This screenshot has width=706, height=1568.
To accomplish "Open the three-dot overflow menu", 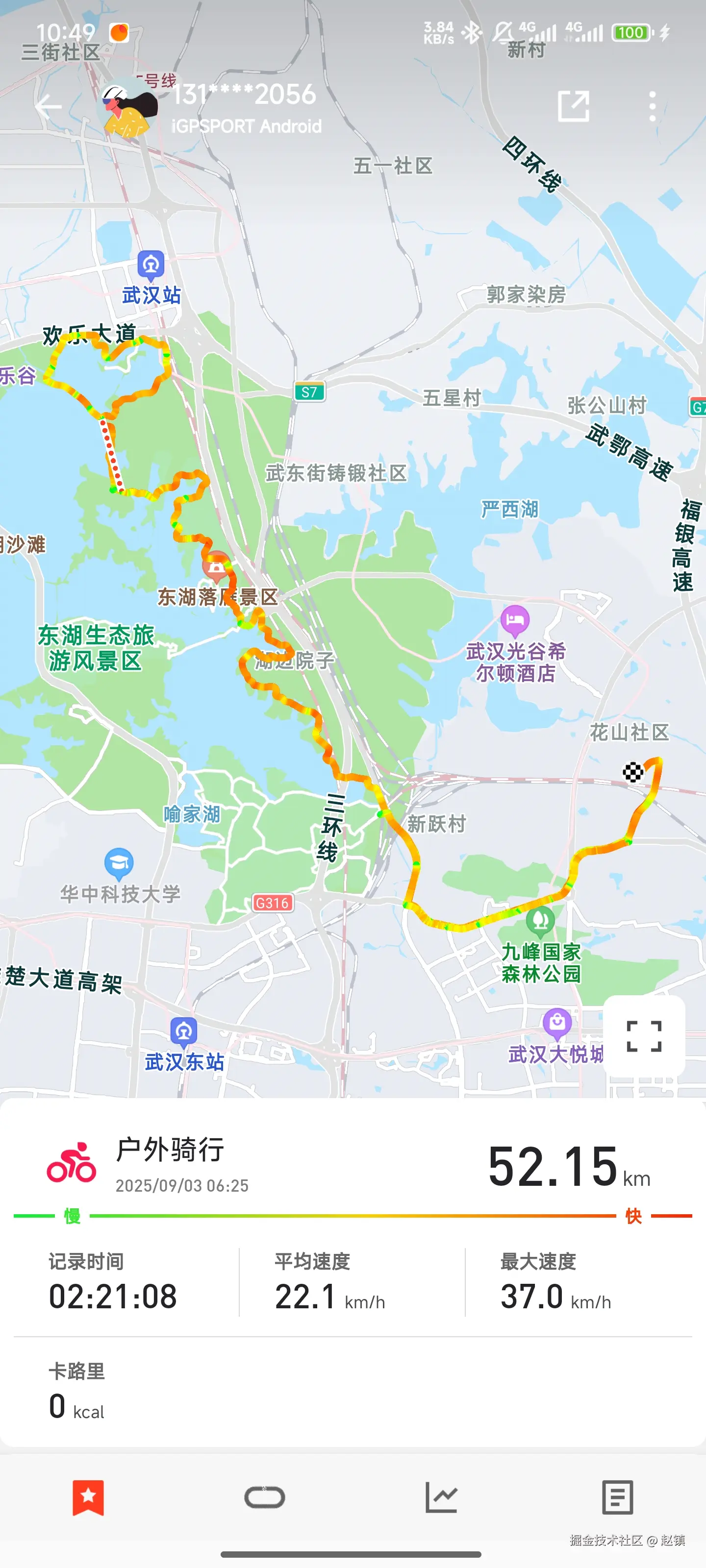I will (653, 106).
